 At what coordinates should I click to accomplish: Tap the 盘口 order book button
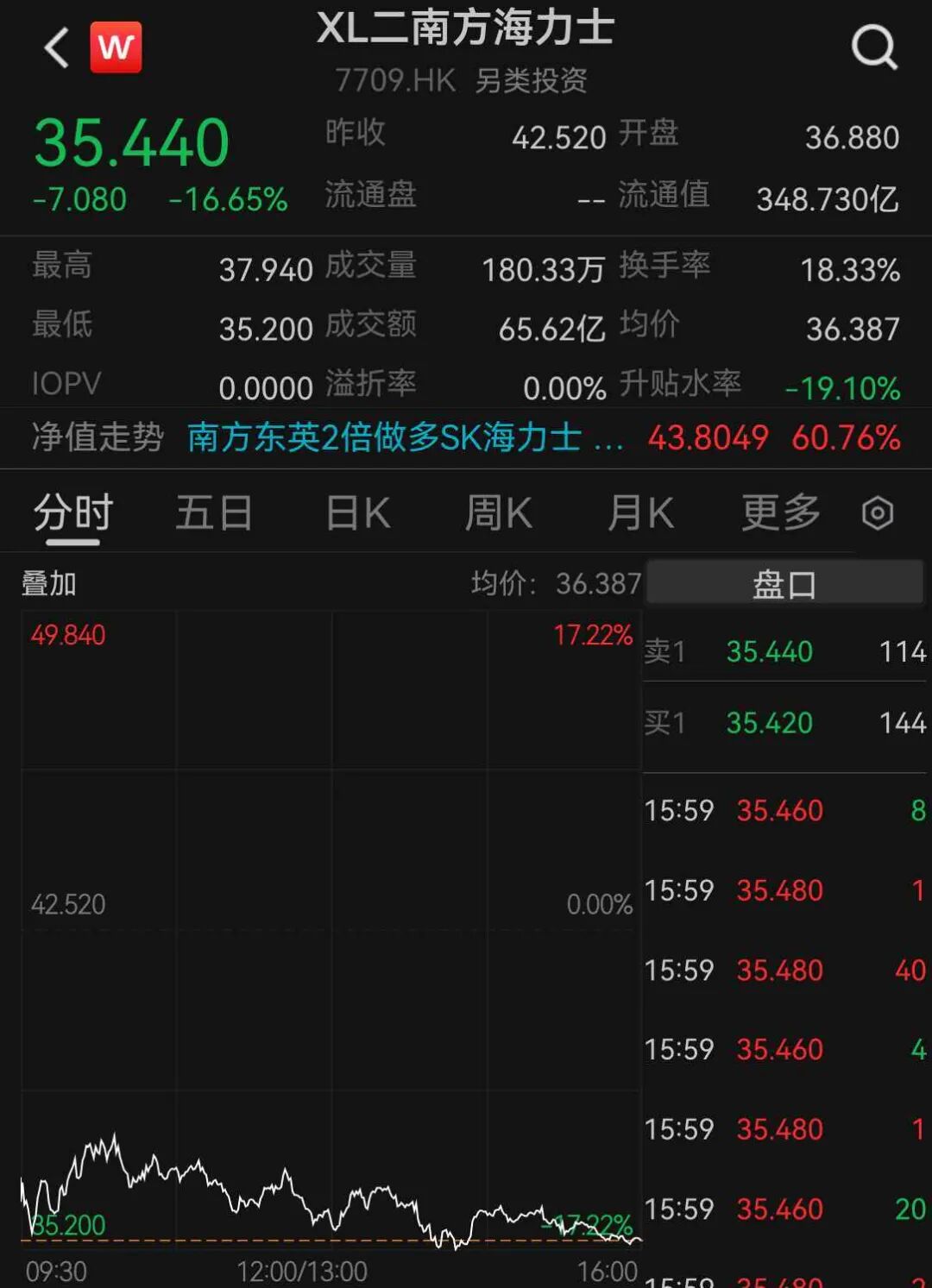point(784,583)
